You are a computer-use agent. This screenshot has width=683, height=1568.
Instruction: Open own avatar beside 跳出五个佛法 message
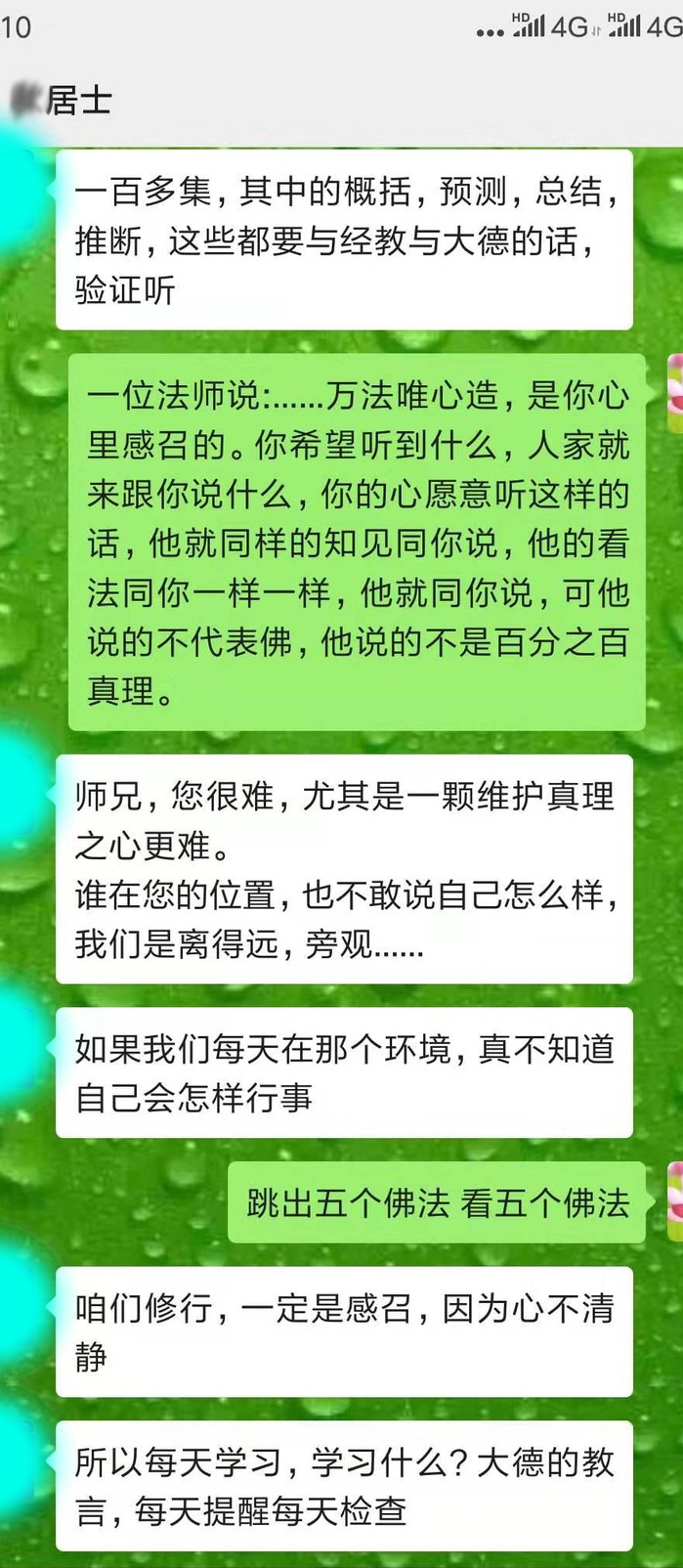(674, 1202)
